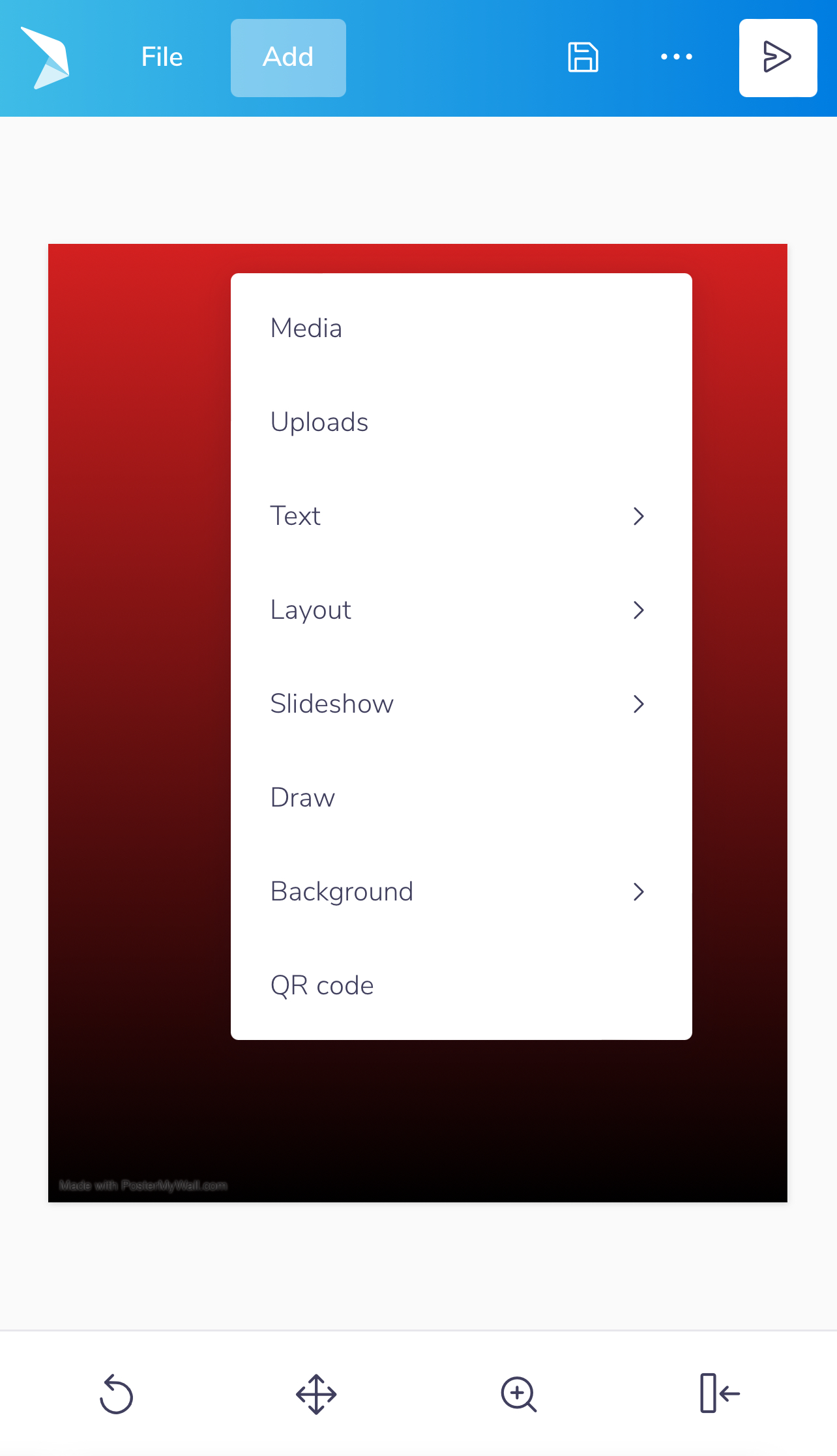
Task: Expand the Layout submenu
Action: 460,610
